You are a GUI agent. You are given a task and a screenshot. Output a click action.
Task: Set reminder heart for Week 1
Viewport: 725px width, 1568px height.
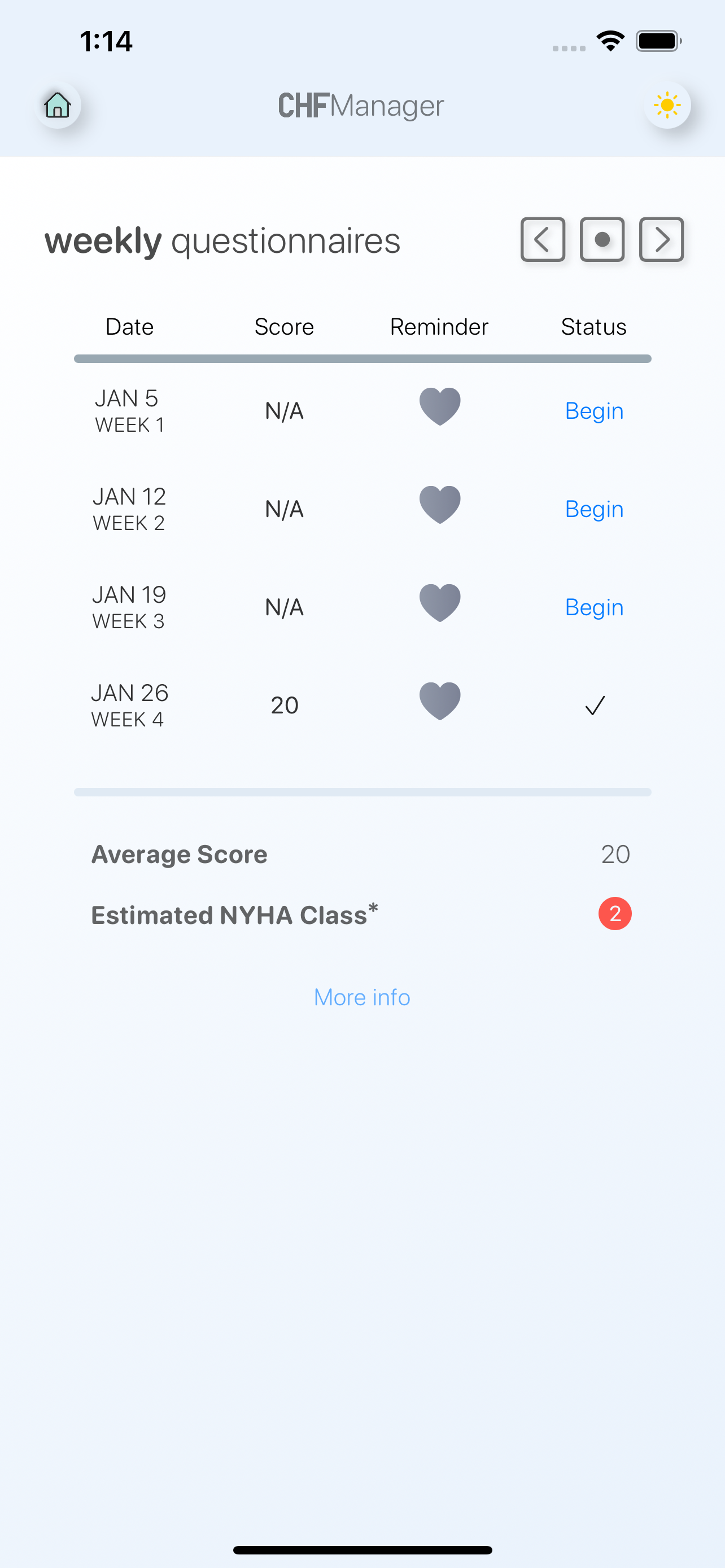click(x=439, y=406)
